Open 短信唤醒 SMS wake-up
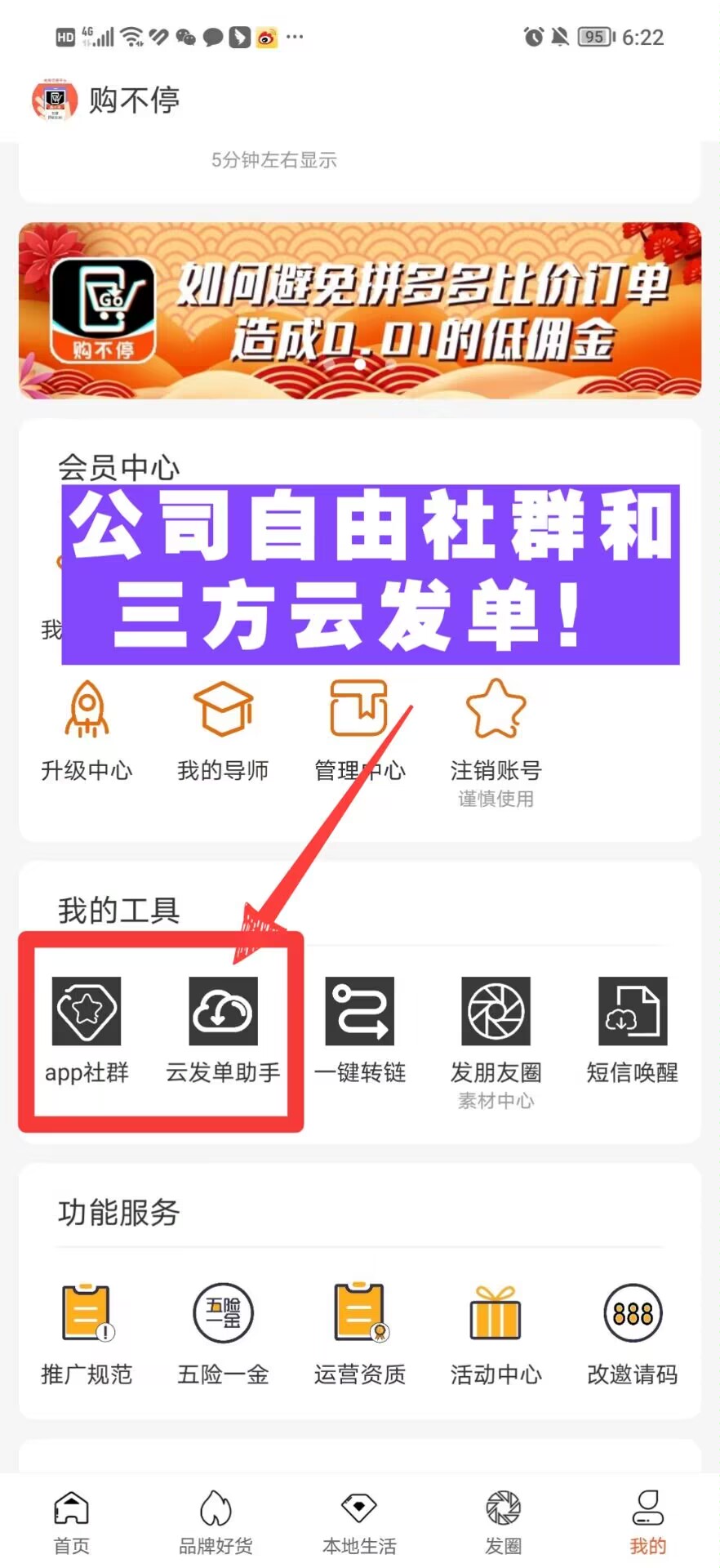Image resolution: width=720 pixels, height=1568 pixels. [x=632, y=1031]
